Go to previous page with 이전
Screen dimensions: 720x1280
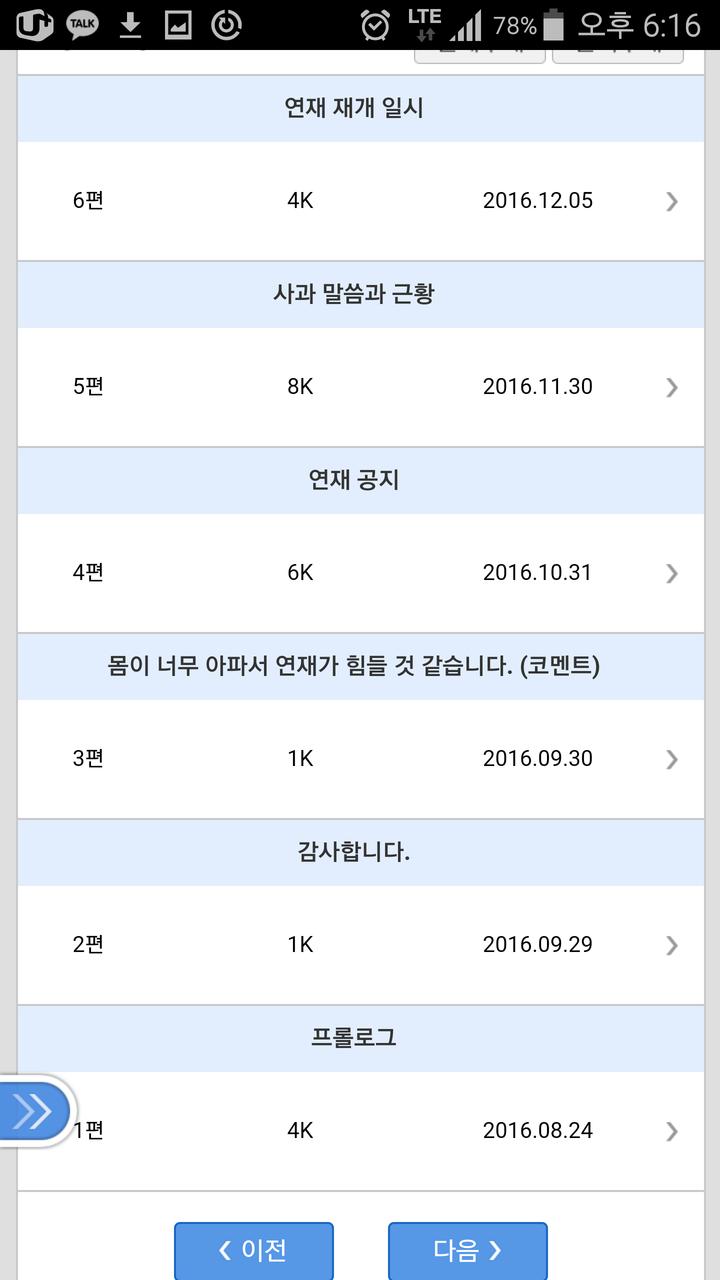tap(253, 1250)
